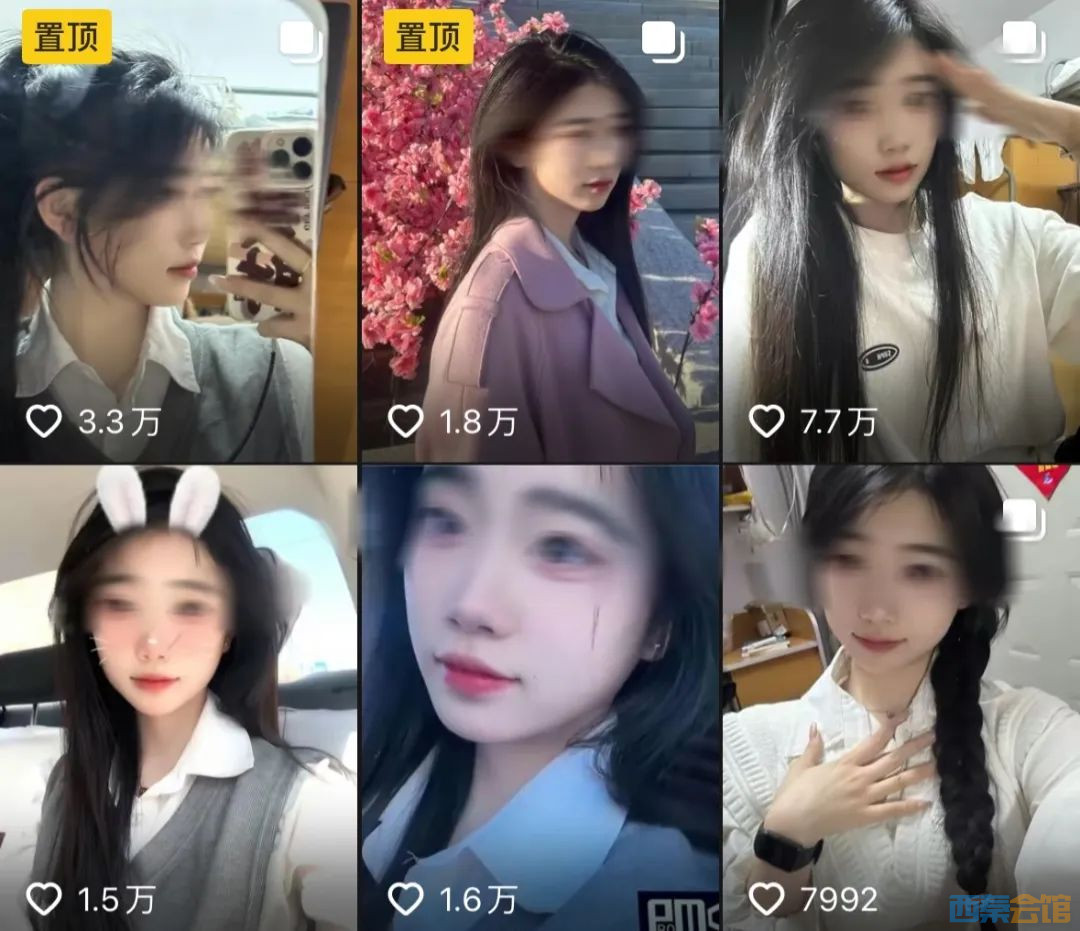
Task: Open the pinned video with 3.3万 likes
Action: pyautogui.click(x=178, y=230)
